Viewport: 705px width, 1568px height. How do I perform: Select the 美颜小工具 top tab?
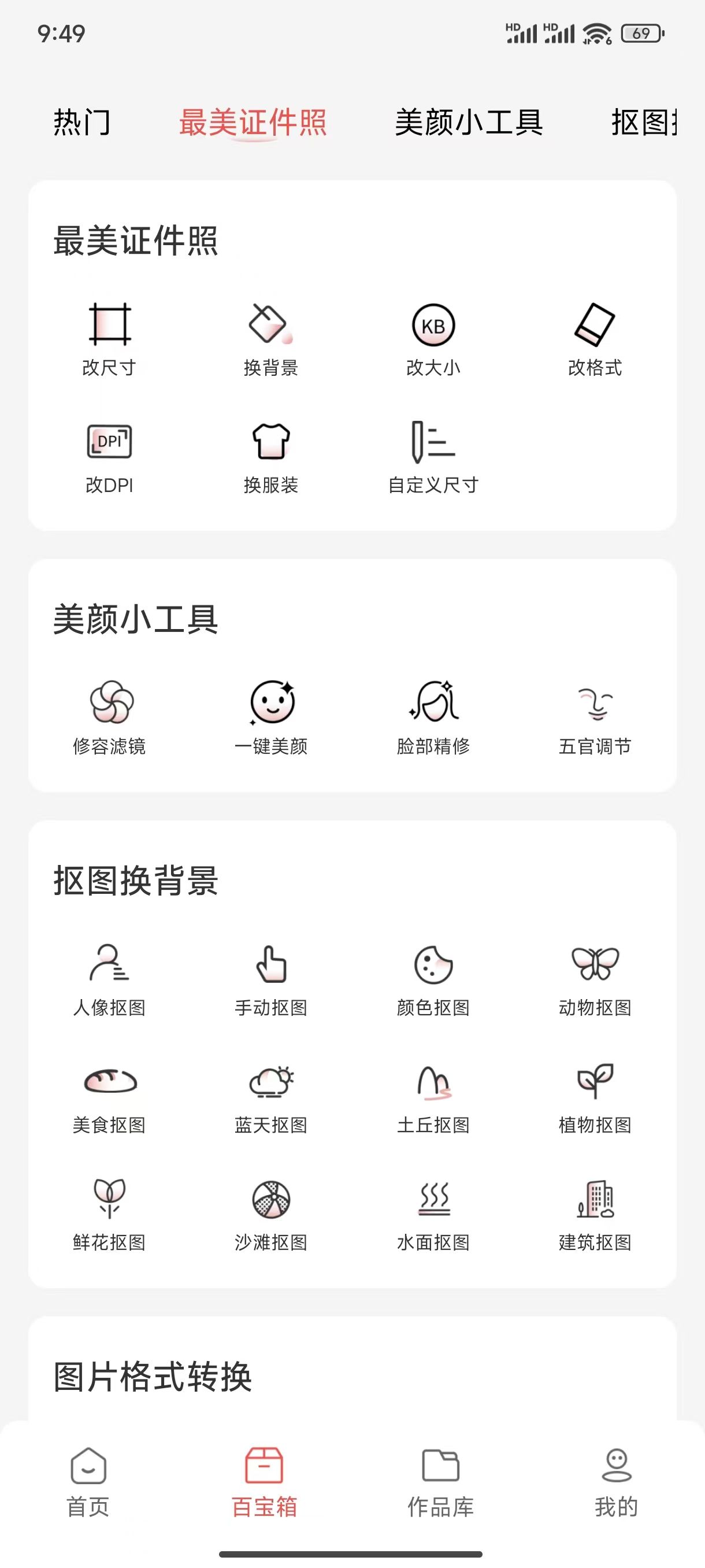point(469,123)
